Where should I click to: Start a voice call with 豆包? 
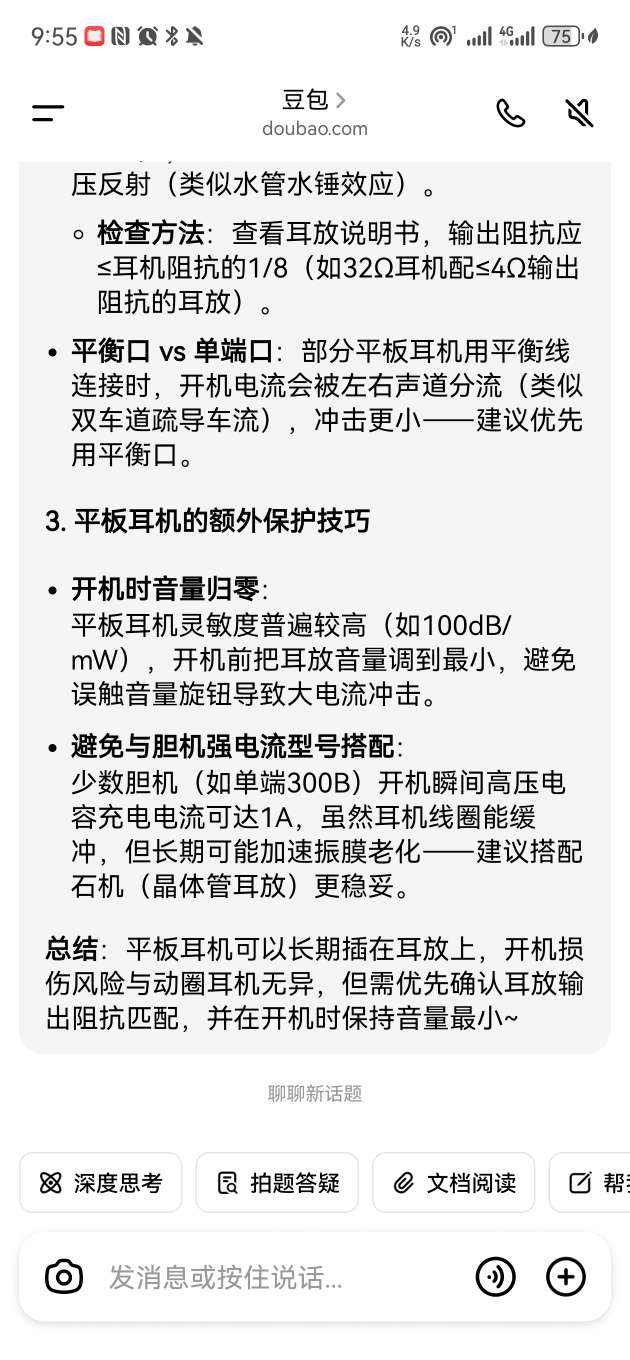(511, 113)
